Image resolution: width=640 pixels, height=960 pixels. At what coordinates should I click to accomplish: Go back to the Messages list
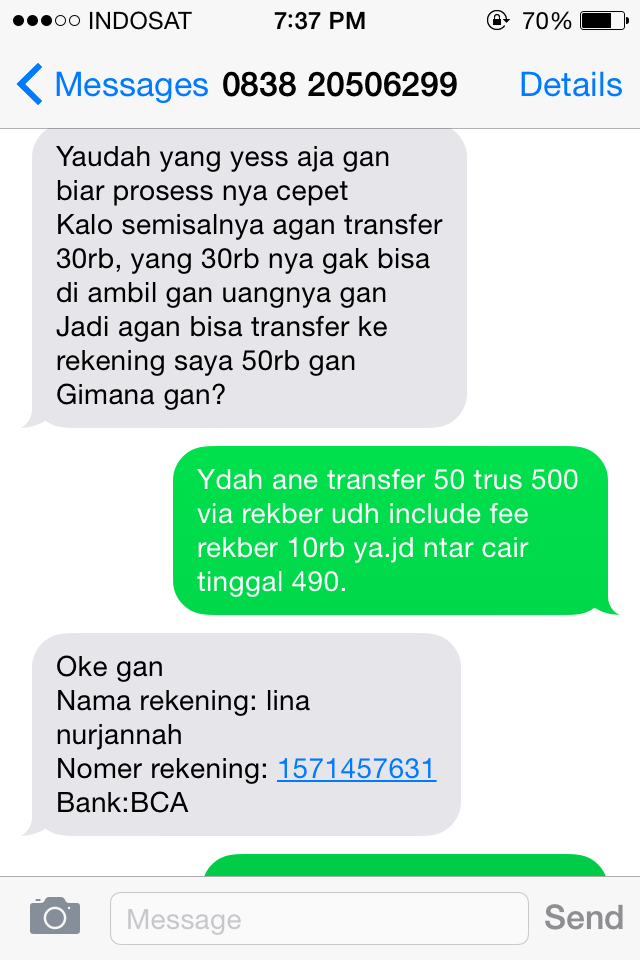pyautogui.click(x=110, y=85)
